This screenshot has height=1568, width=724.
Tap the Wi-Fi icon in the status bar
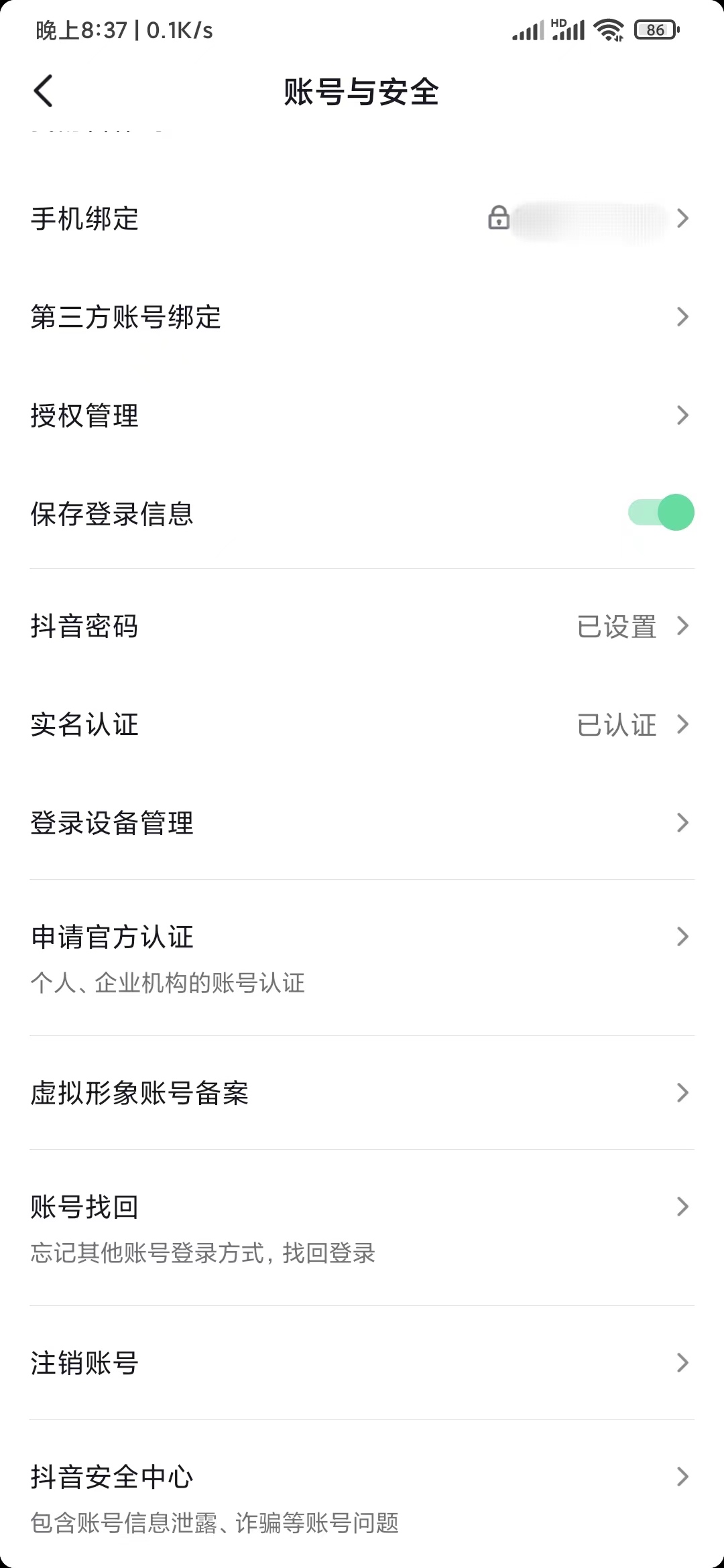click(609, 29)
